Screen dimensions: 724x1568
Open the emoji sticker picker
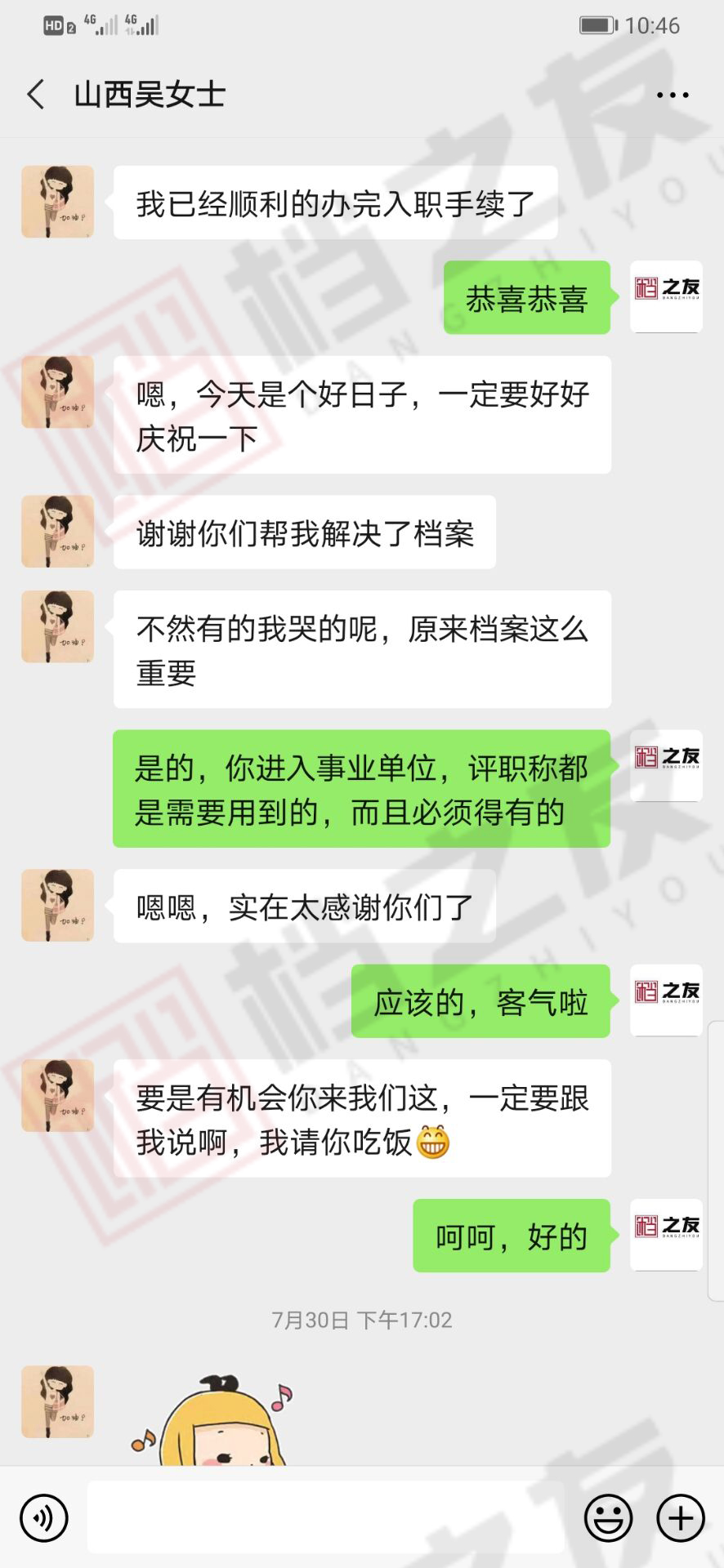(x=608, y=1518)
